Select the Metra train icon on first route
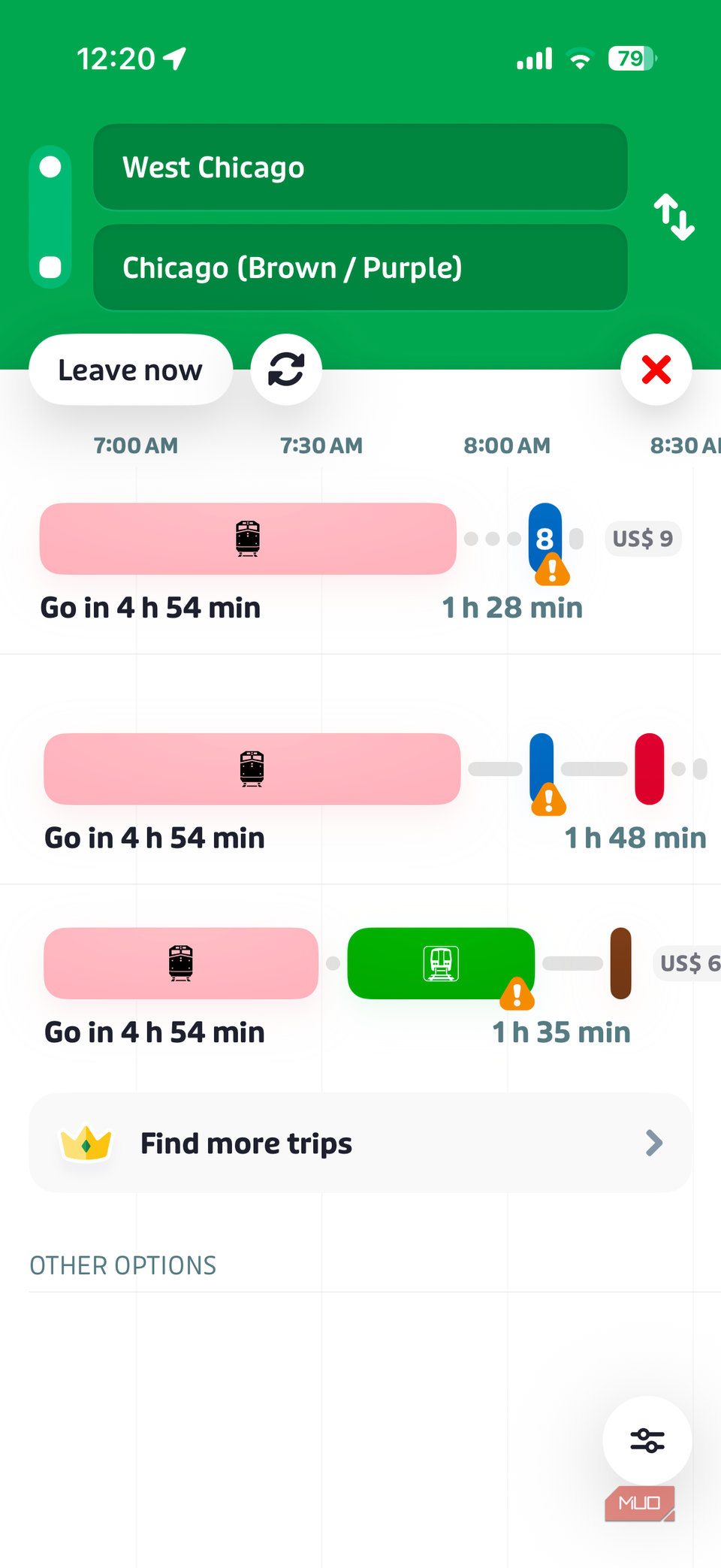Viewport: 721px width, 1568px height. pos(248,539)
